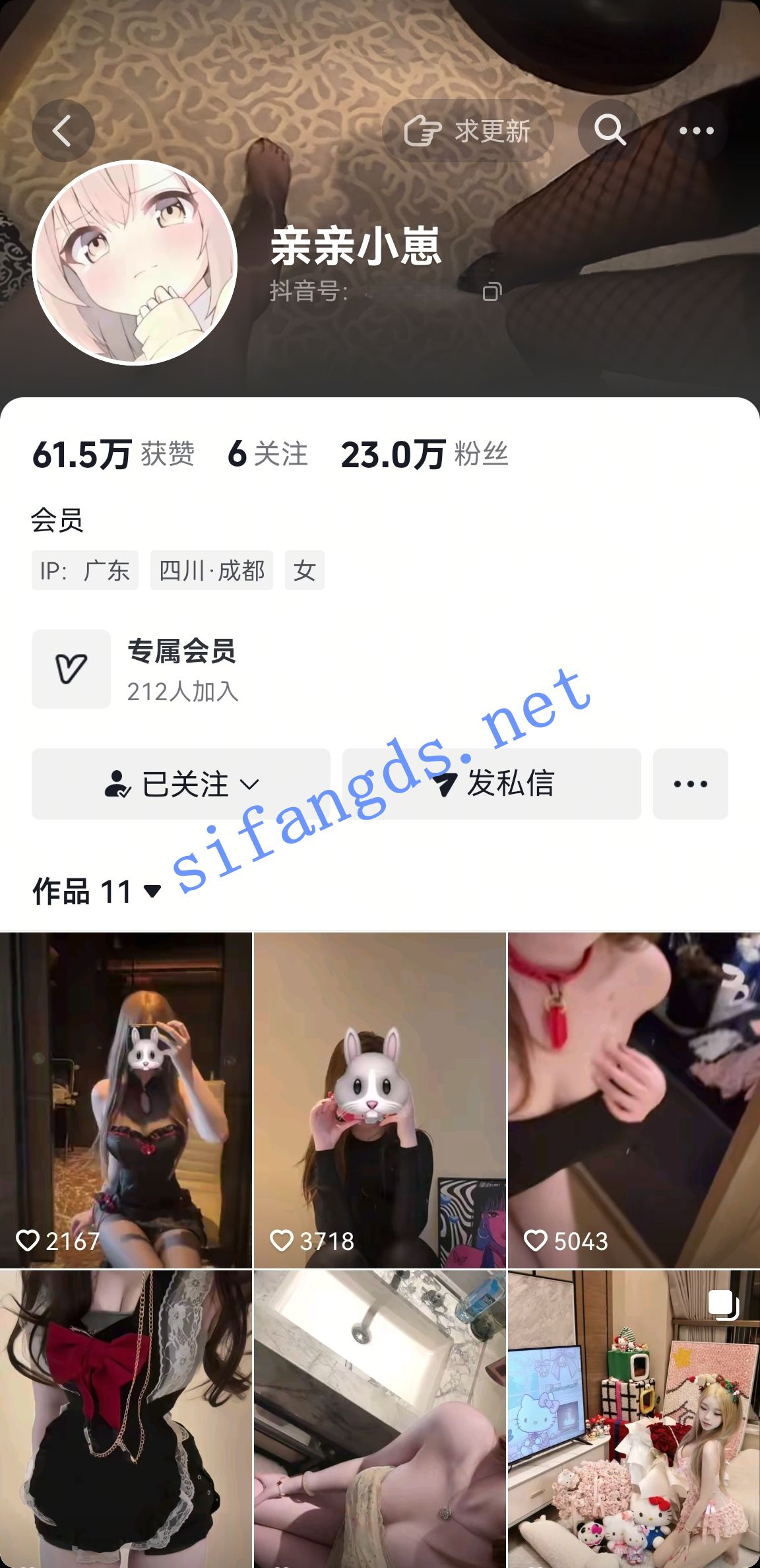The width and height of the screenshot is (760, 1568).
Task: Expand the 已关注 follow options
Action: coord(181,784)
